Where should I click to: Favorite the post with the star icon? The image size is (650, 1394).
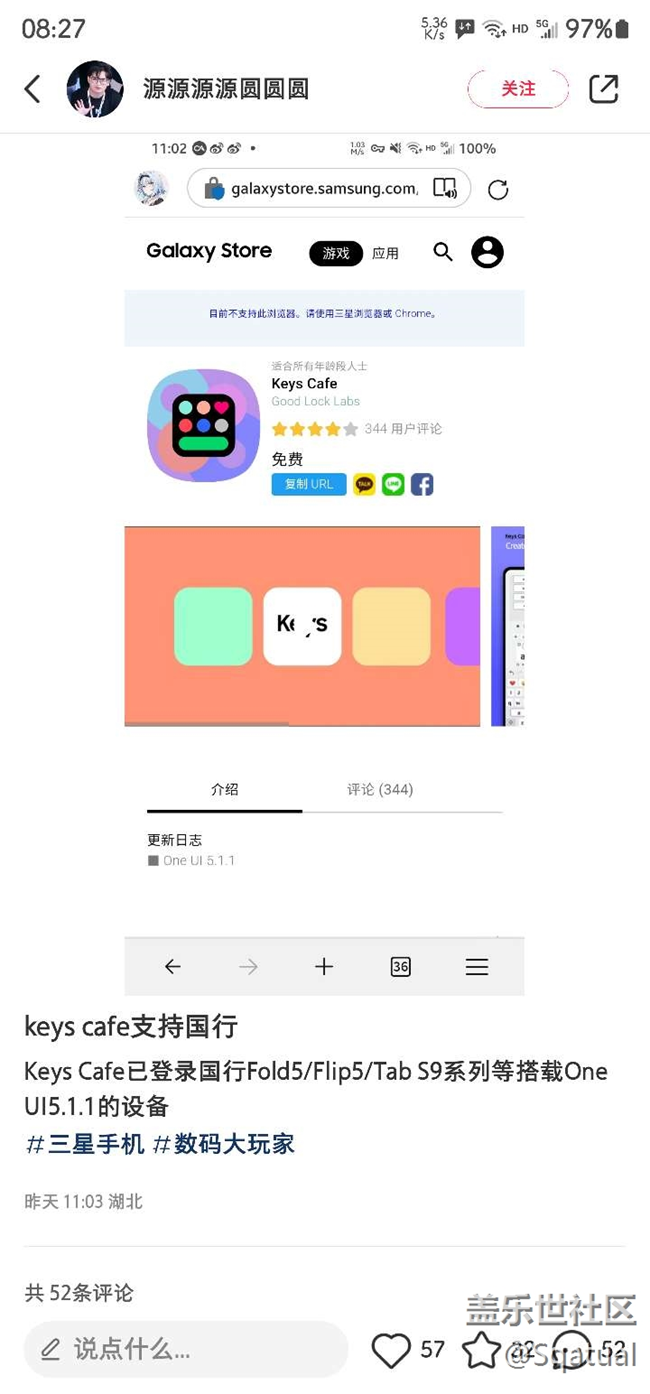[481, 1350]
